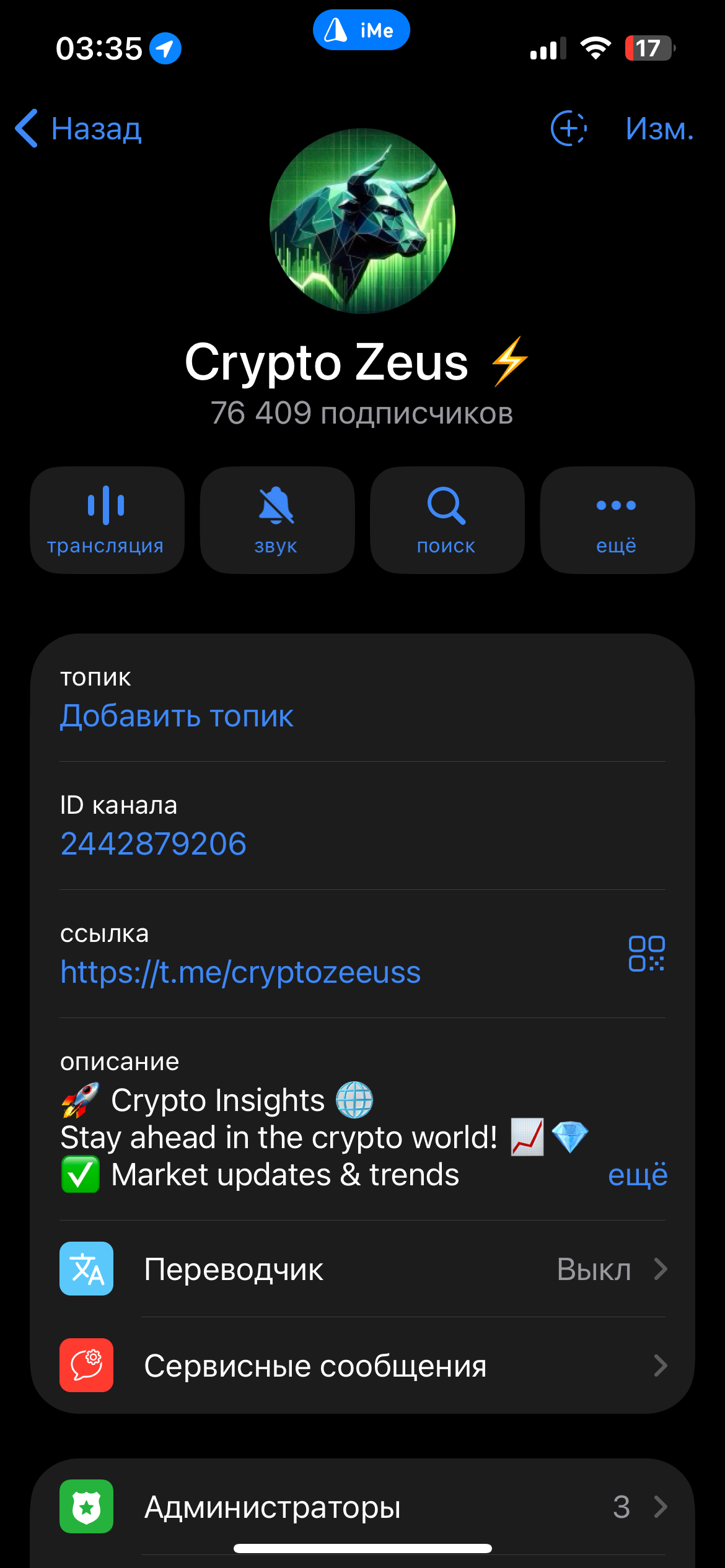Expand the description with ещё
Viewport: 725px width, 1568px height.
tap(638, 1174)
